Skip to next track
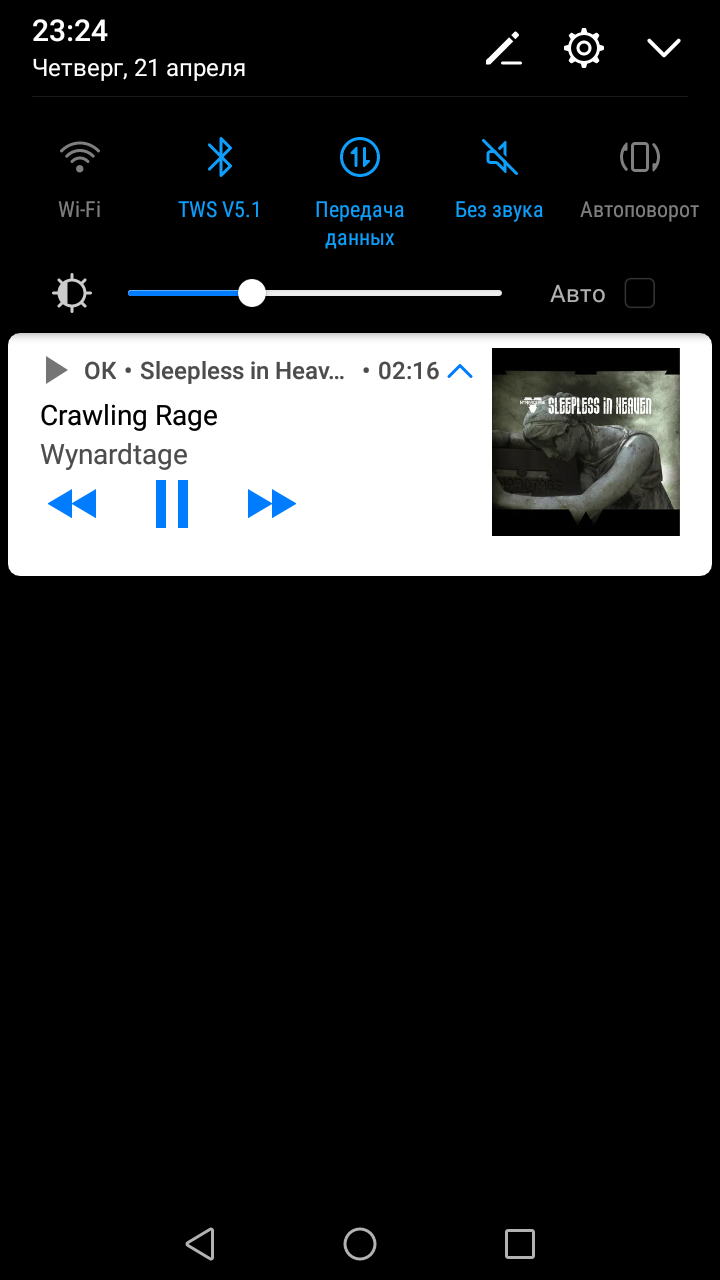 (x=272, y=504)
